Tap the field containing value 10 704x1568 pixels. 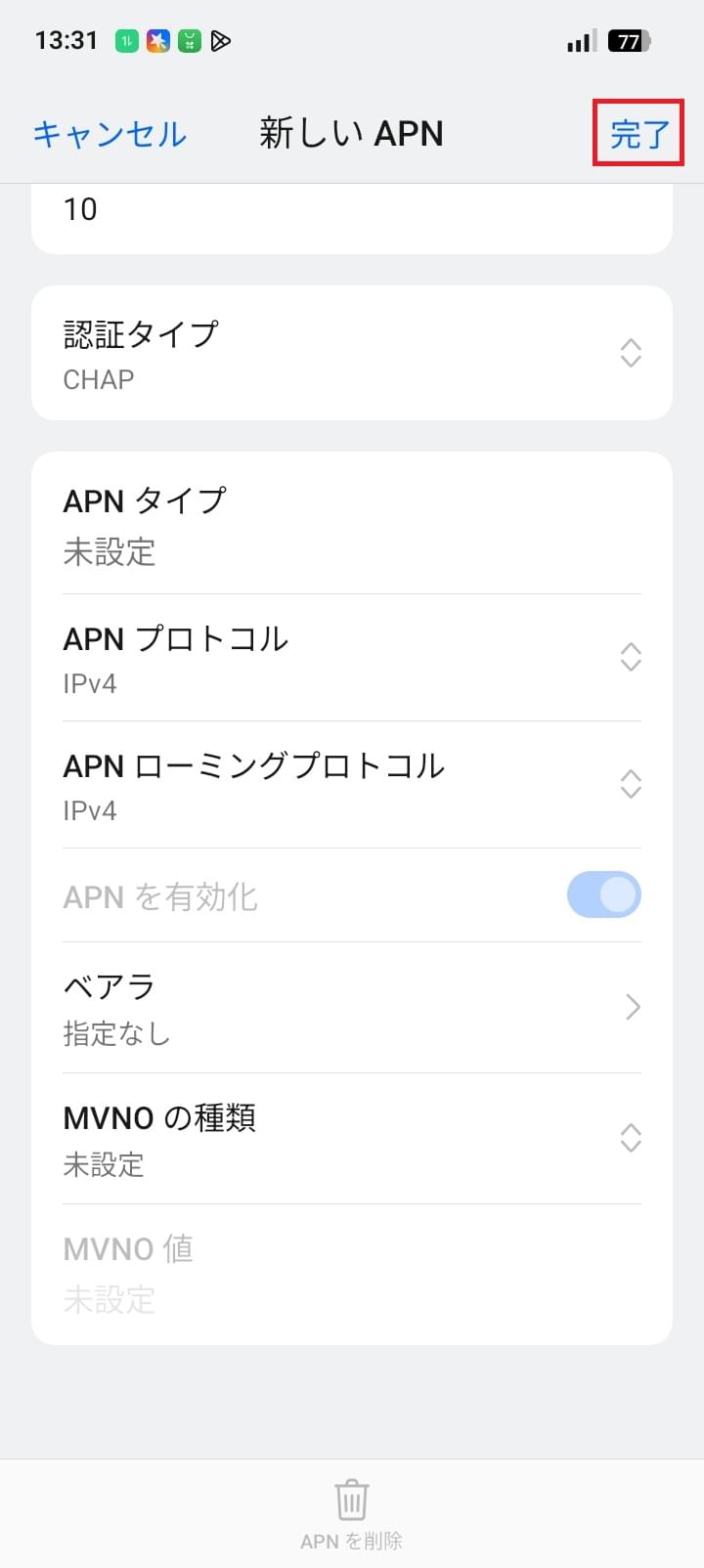pos(352,208)
